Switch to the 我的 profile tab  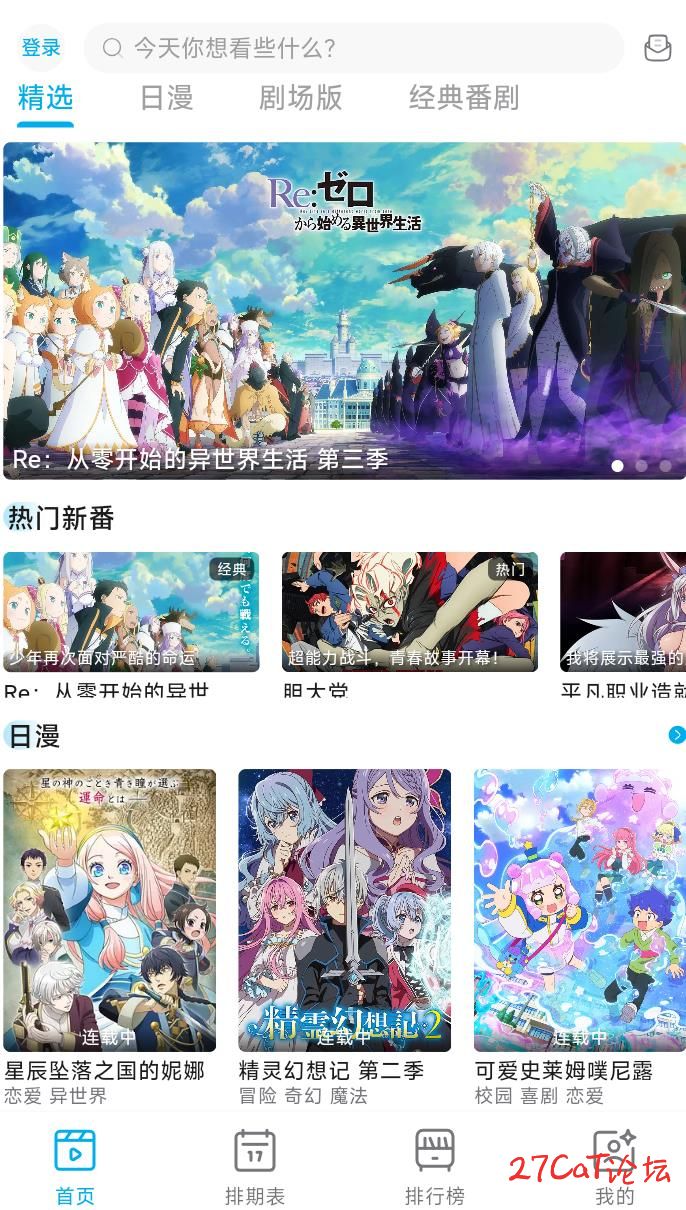614,1166
